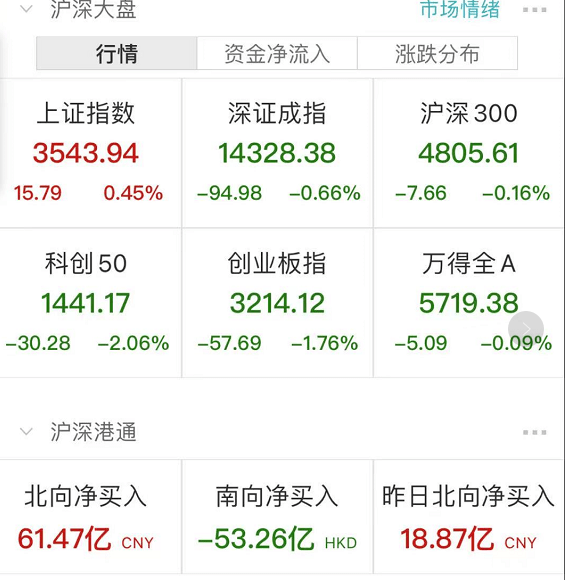
Task: Open the more menu for 沪深港通
Action: [x=534, y=432]
